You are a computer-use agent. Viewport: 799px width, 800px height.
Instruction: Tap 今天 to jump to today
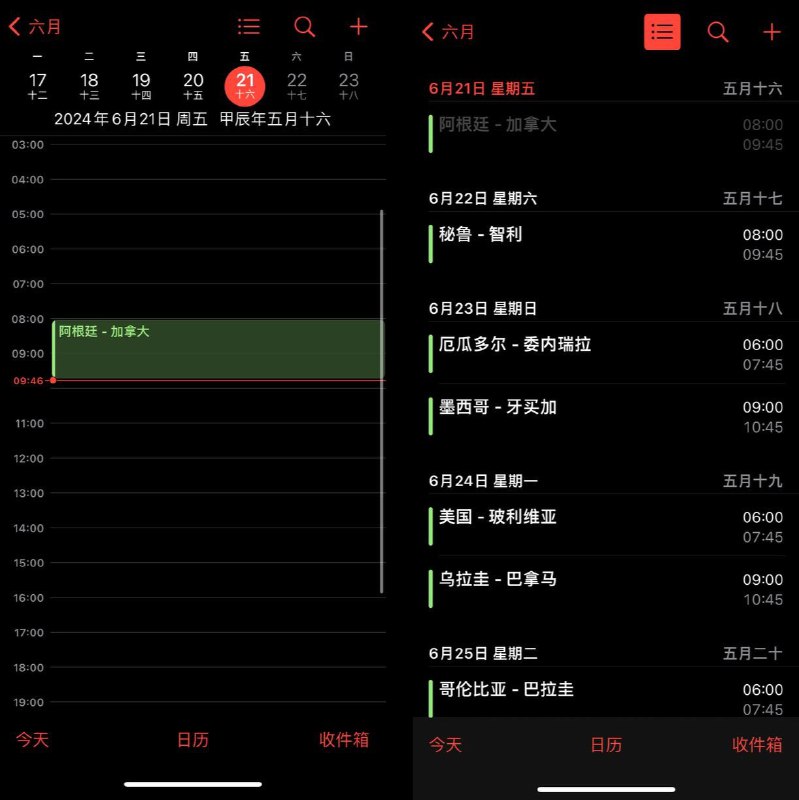coord(32,740)
